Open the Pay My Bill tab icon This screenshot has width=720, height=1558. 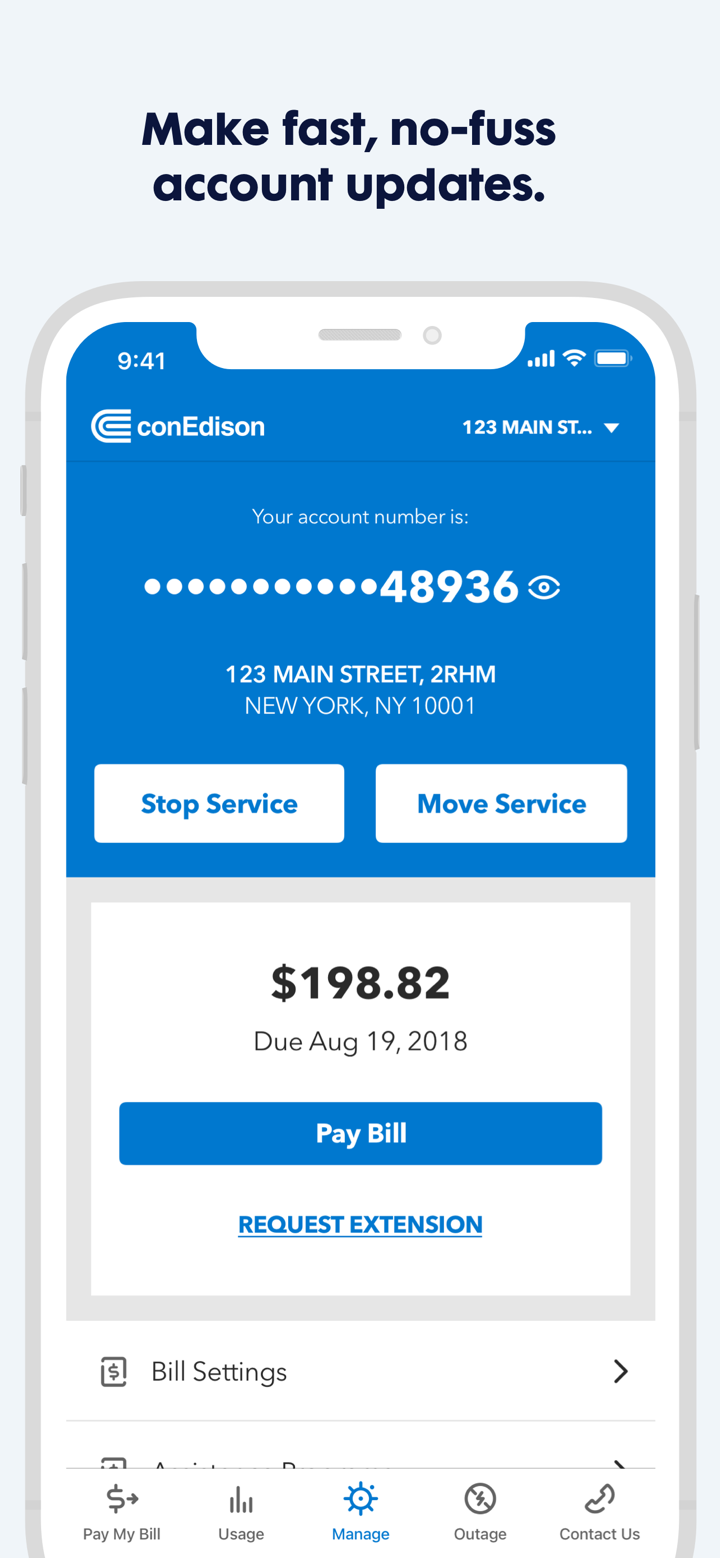[121, 1498]
